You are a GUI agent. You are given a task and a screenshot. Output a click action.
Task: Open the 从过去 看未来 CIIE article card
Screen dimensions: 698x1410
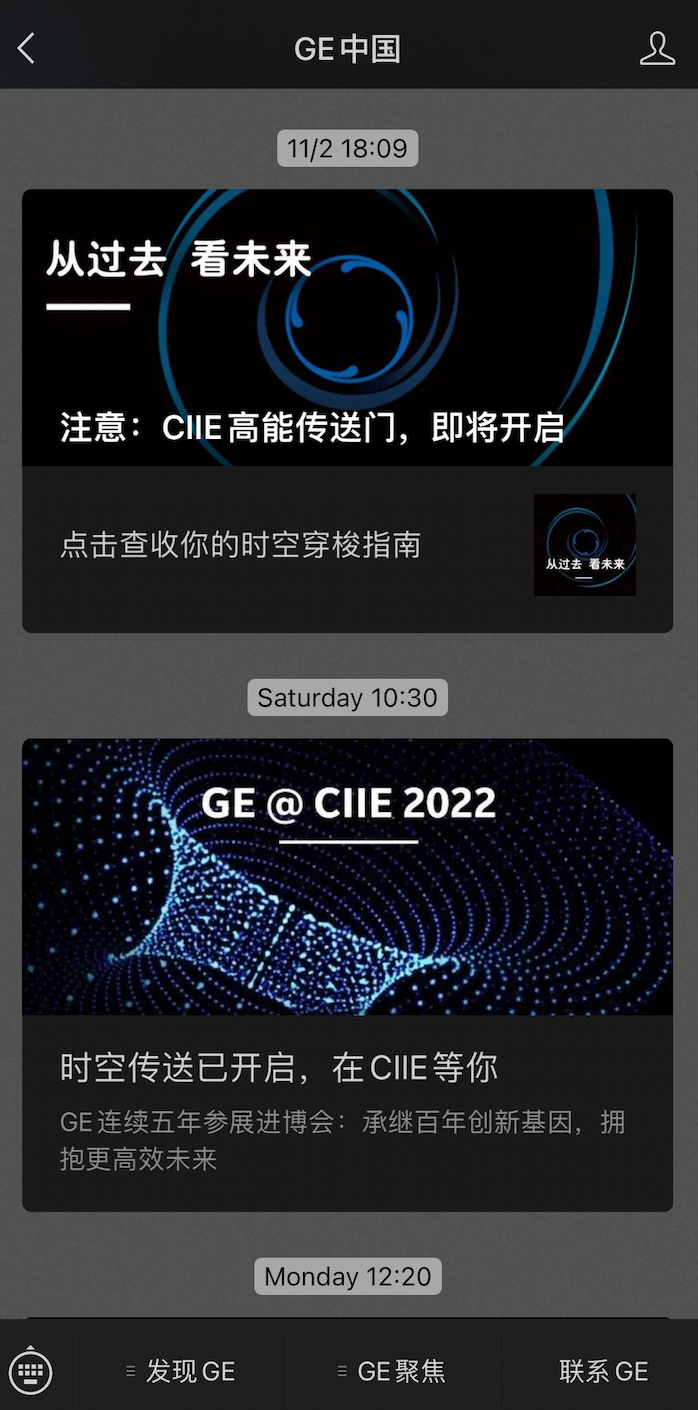(347, 410)
